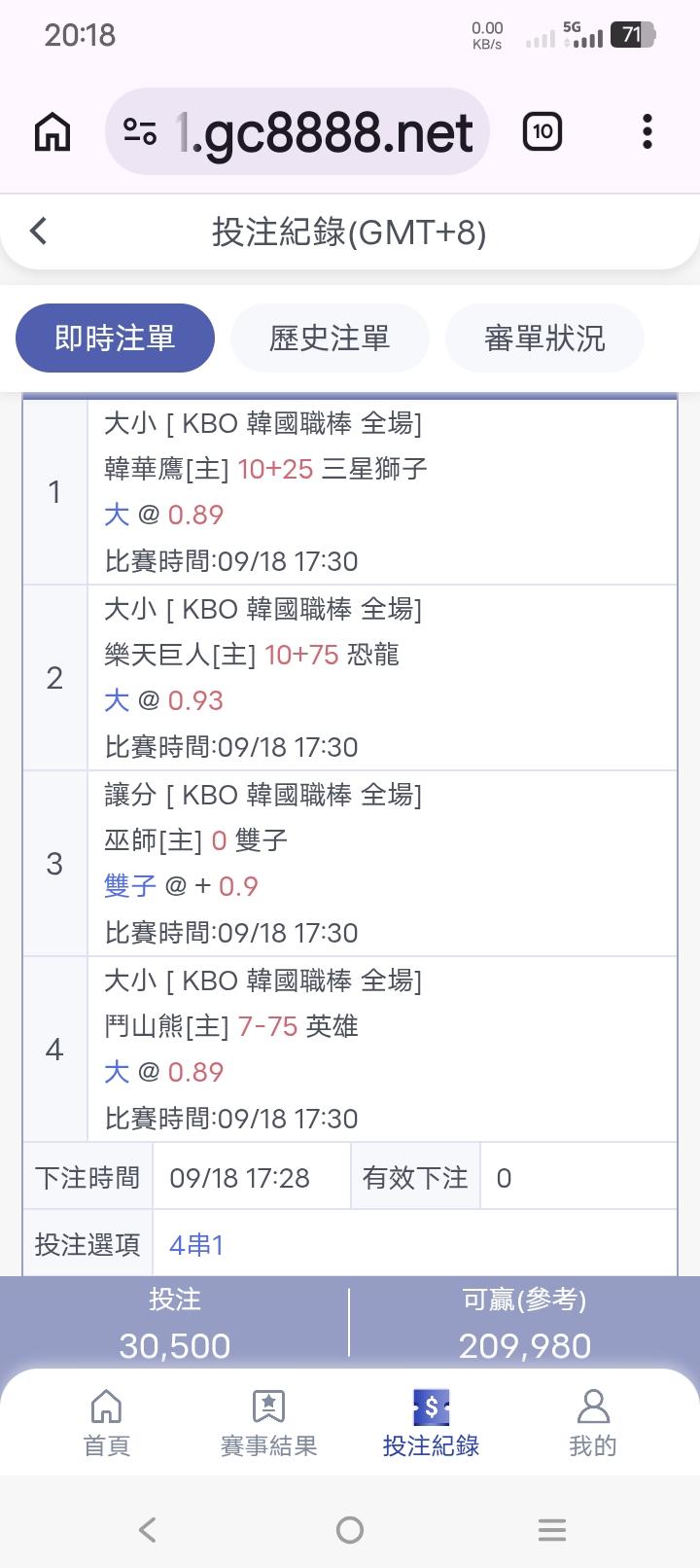Switch to the 審單狀況 tab
700x1568 pixels.
(544, 338)
